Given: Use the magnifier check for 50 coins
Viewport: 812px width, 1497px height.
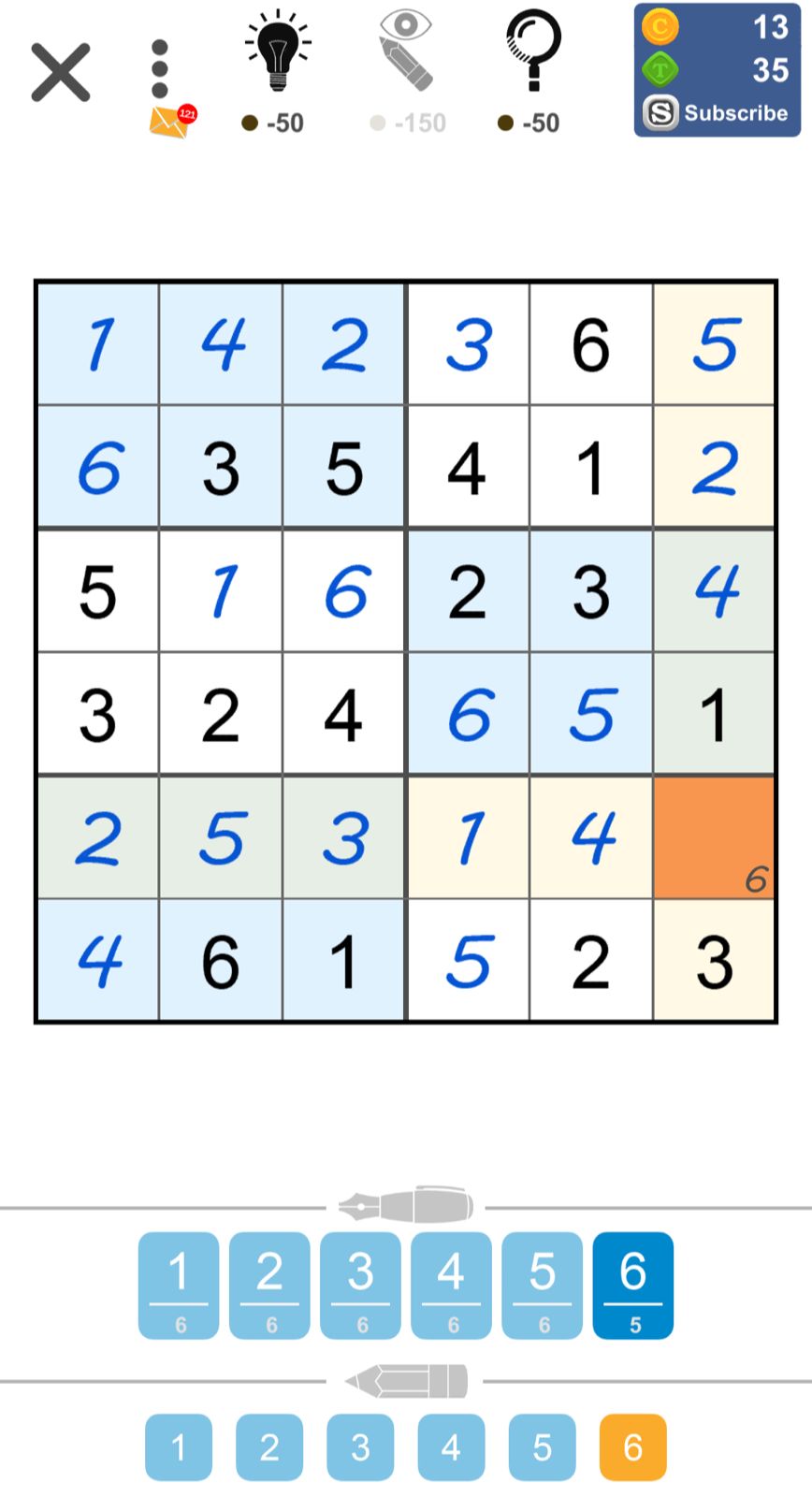Looking at the screenshot, I should pyautogui.click(x=532, y=72).
